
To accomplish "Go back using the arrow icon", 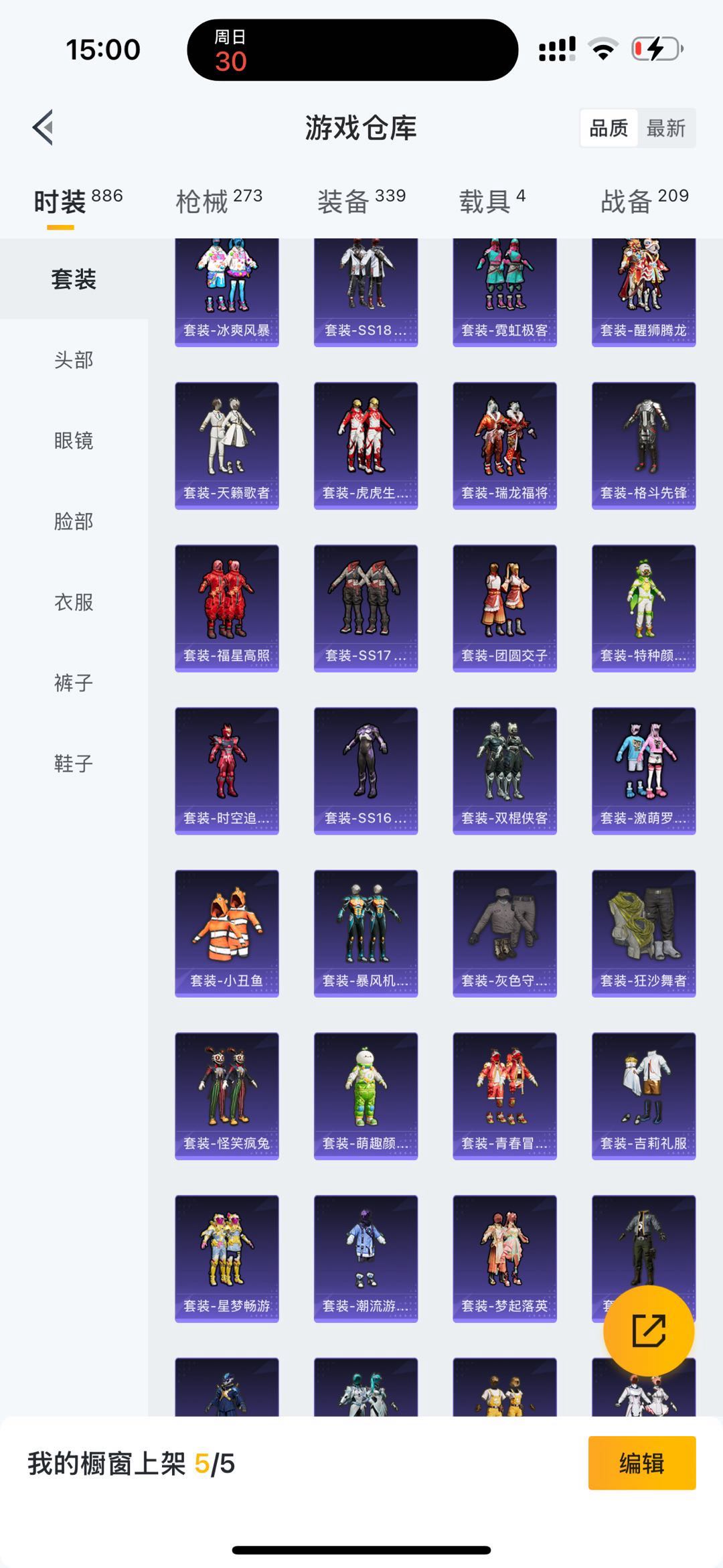I will click(x=43, y=127).
